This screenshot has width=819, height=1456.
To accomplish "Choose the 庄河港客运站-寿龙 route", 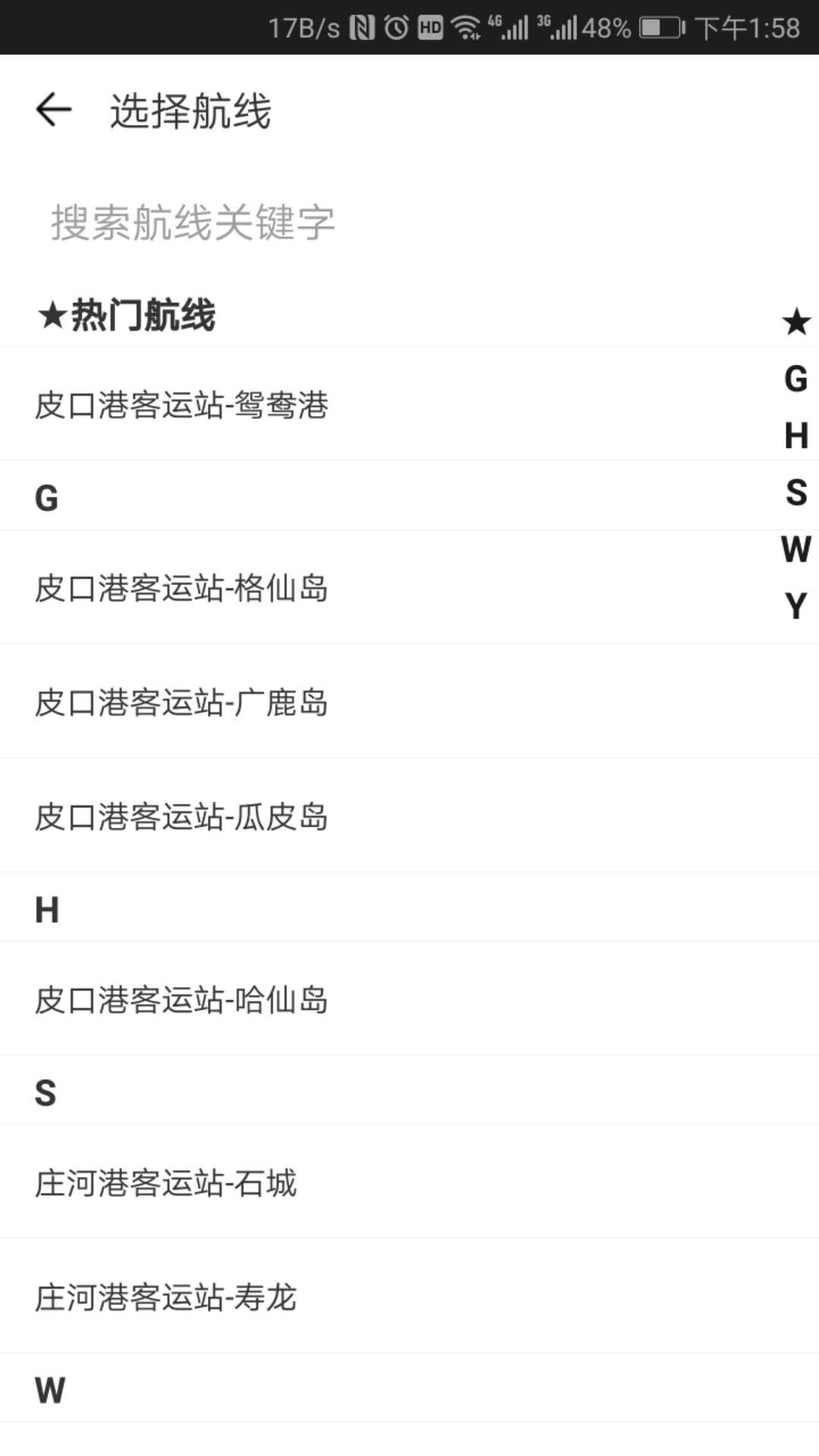I will click(167, 1297).
